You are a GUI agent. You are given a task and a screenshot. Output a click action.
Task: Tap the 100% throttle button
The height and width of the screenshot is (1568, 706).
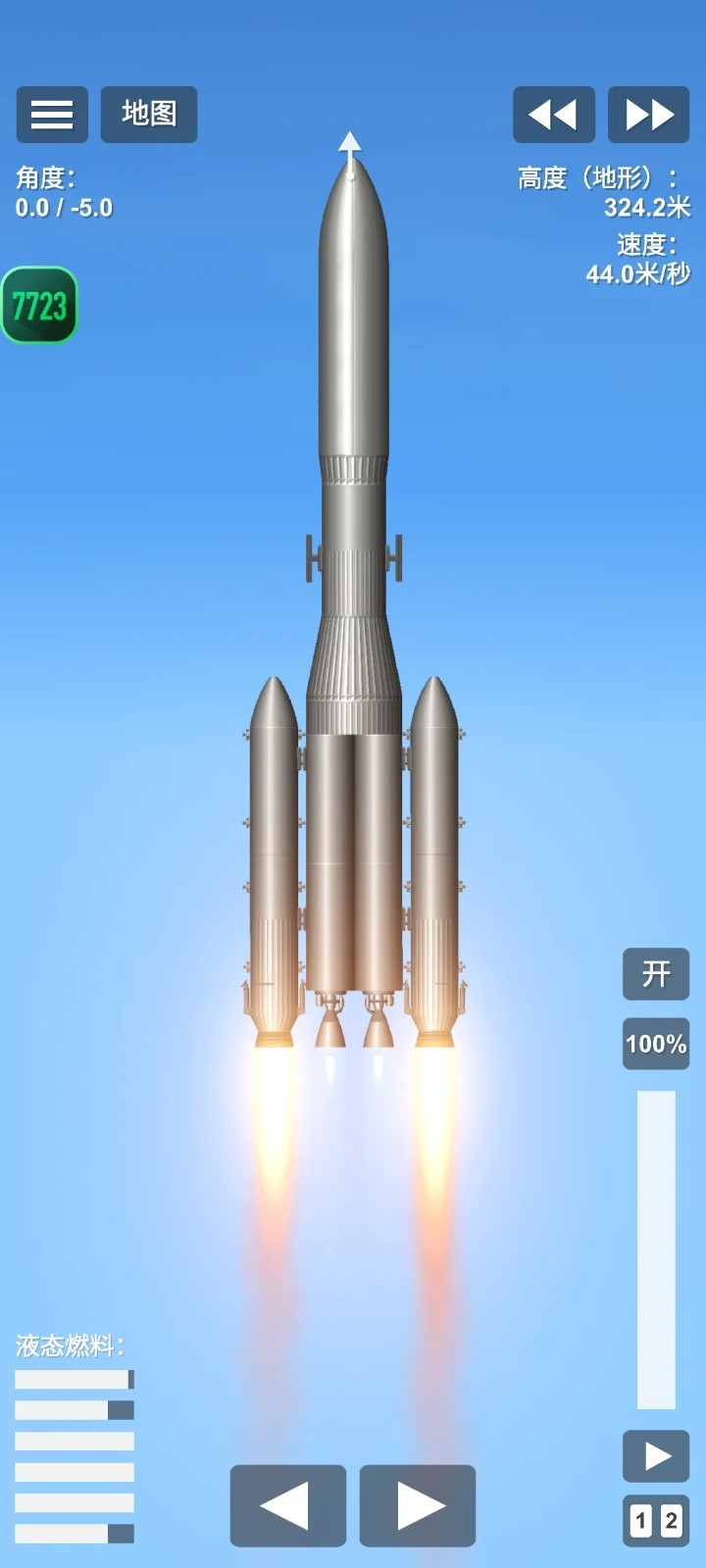pos(656,1044)
